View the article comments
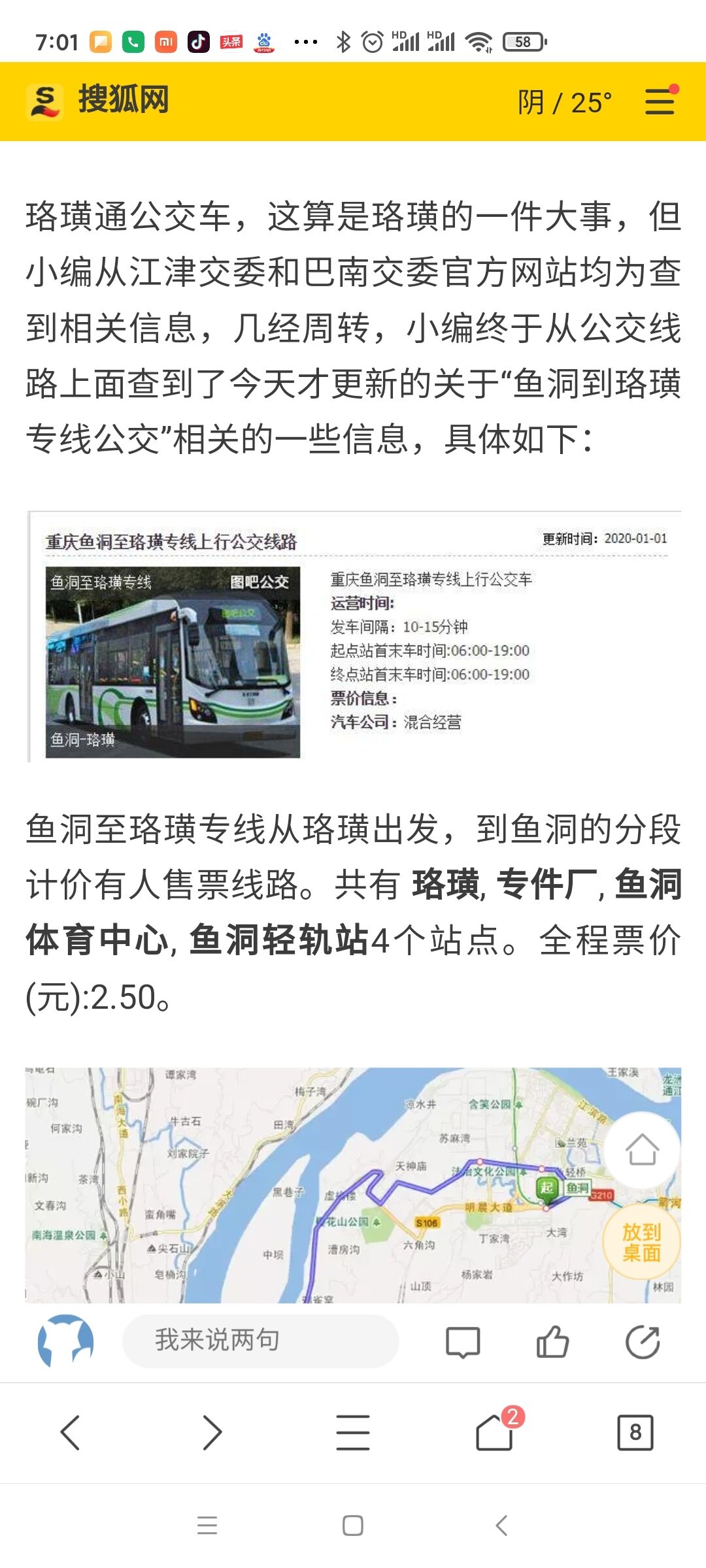Screen dimensions: 706x1568 462,1343
